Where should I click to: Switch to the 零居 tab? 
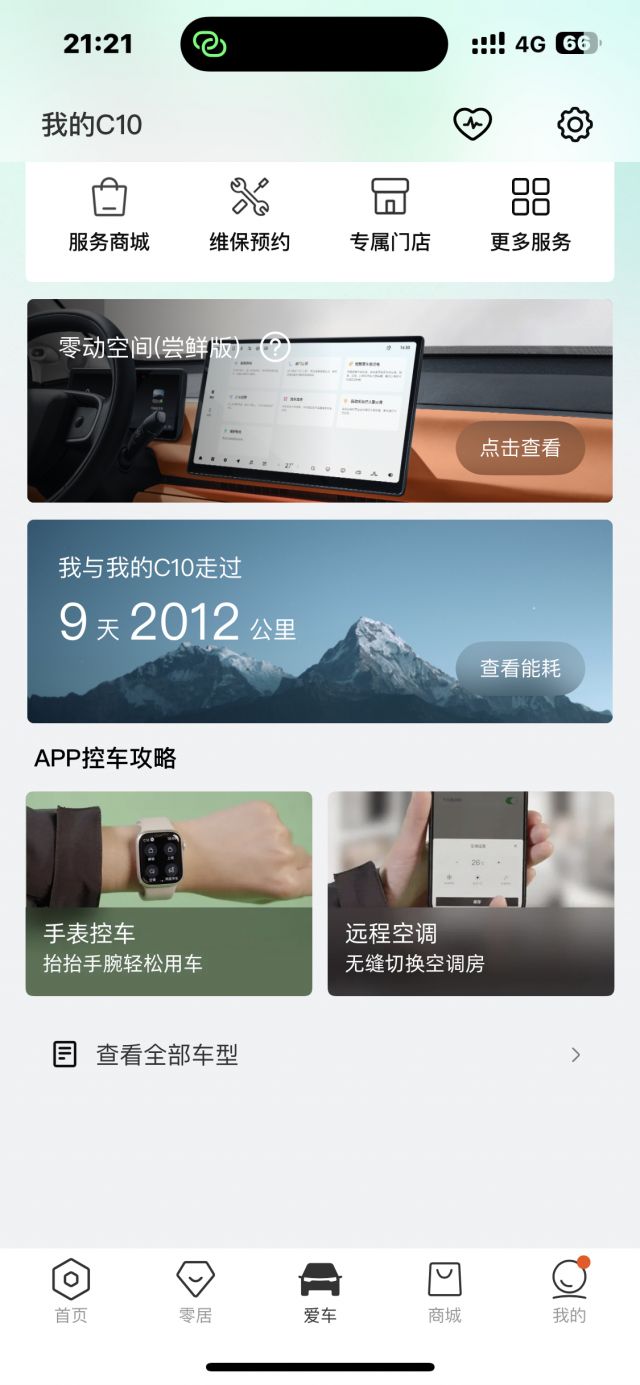195,1292
